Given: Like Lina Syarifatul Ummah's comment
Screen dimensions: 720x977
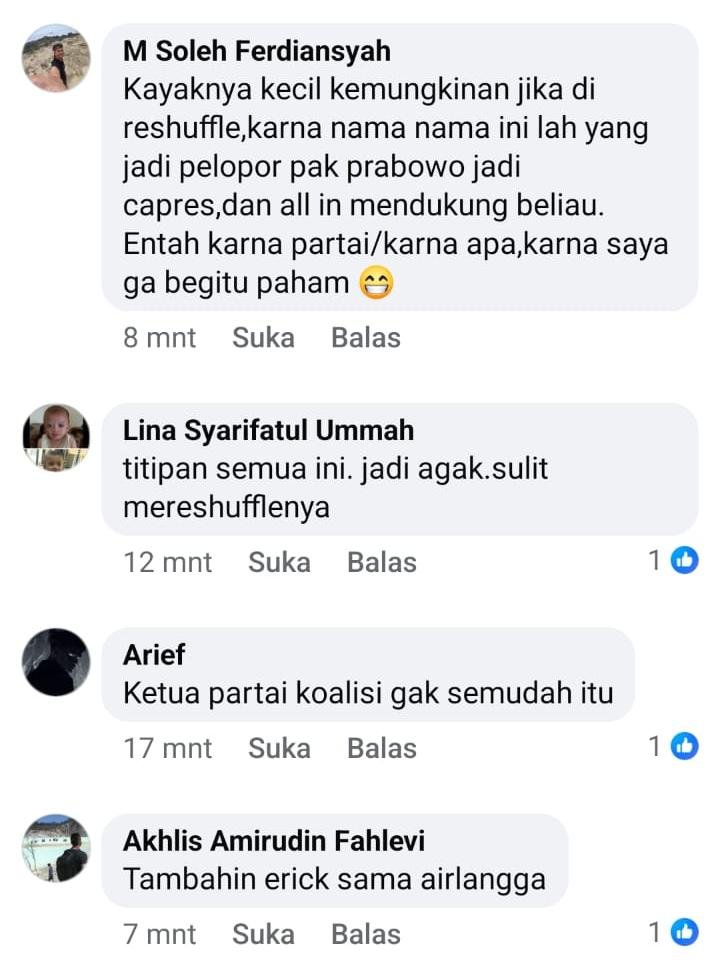Looking at the screenshot, I should click(279, 562).
